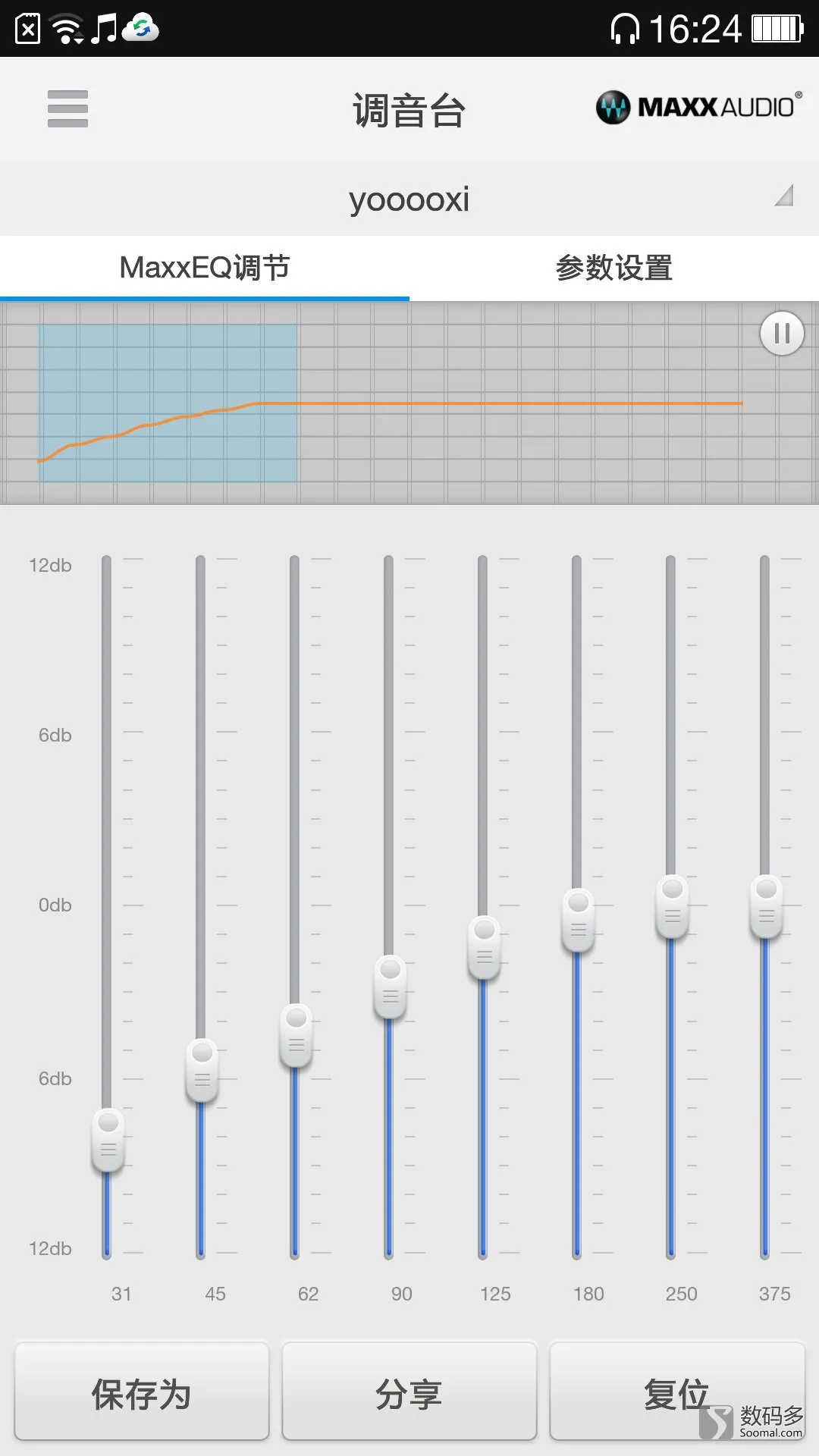Tap the 125 Hz slider handle
This screenshot has width=819, height=1456.
484,947
